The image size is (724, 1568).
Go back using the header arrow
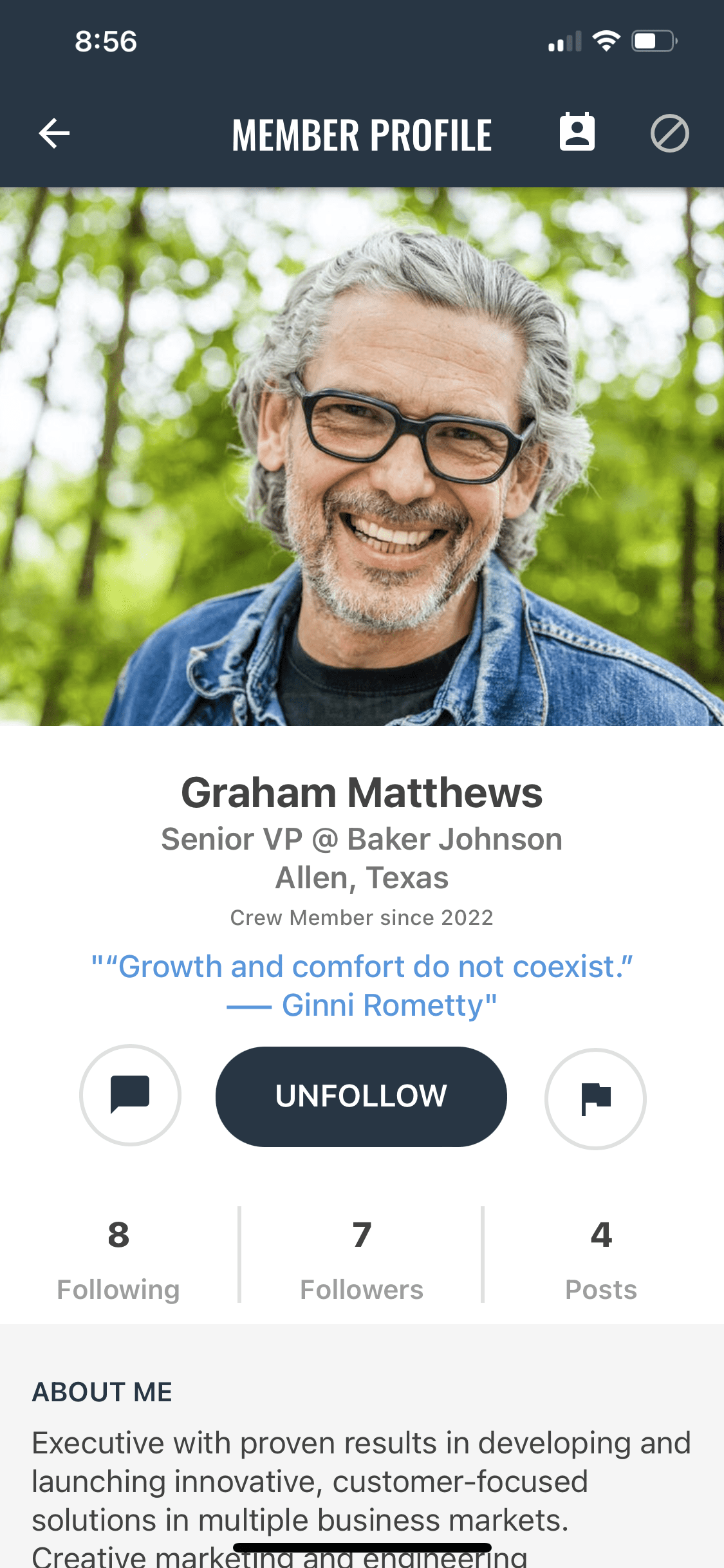[x=54, y=134]
